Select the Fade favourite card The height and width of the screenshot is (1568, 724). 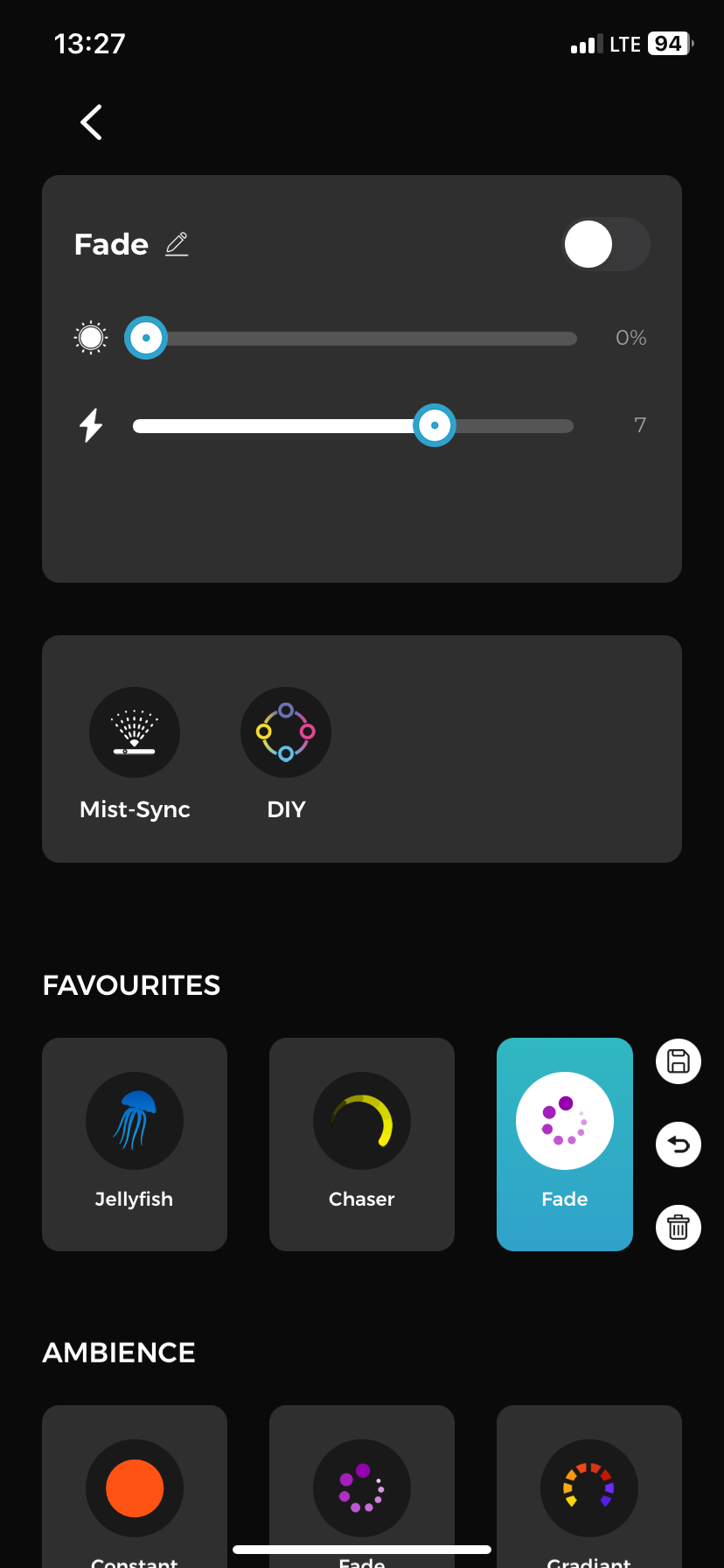[565, 1144]
